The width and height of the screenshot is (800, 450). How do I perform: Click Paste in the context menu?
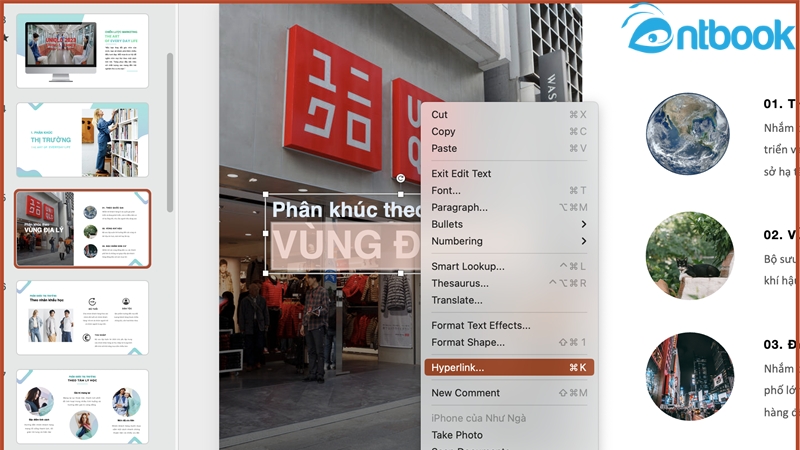(x=444, y=148)
